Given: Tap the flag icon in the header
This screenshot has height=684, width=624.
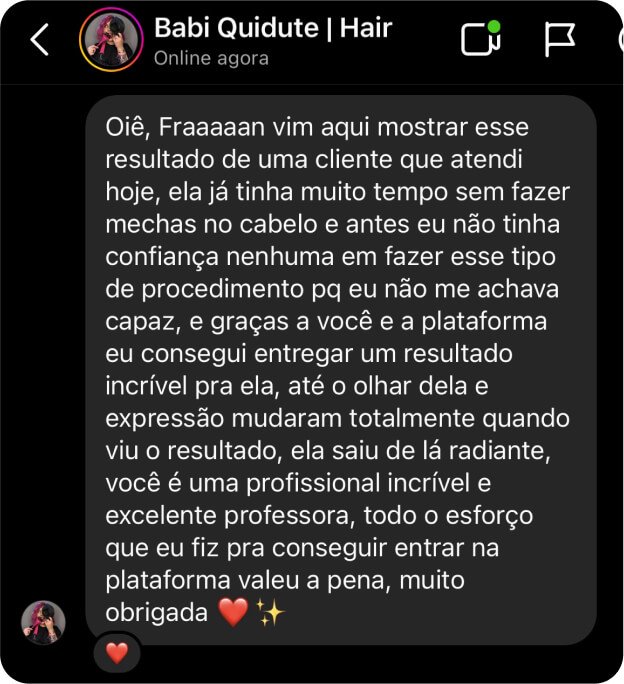Looking at the screenshot, I should coord(559,40).
